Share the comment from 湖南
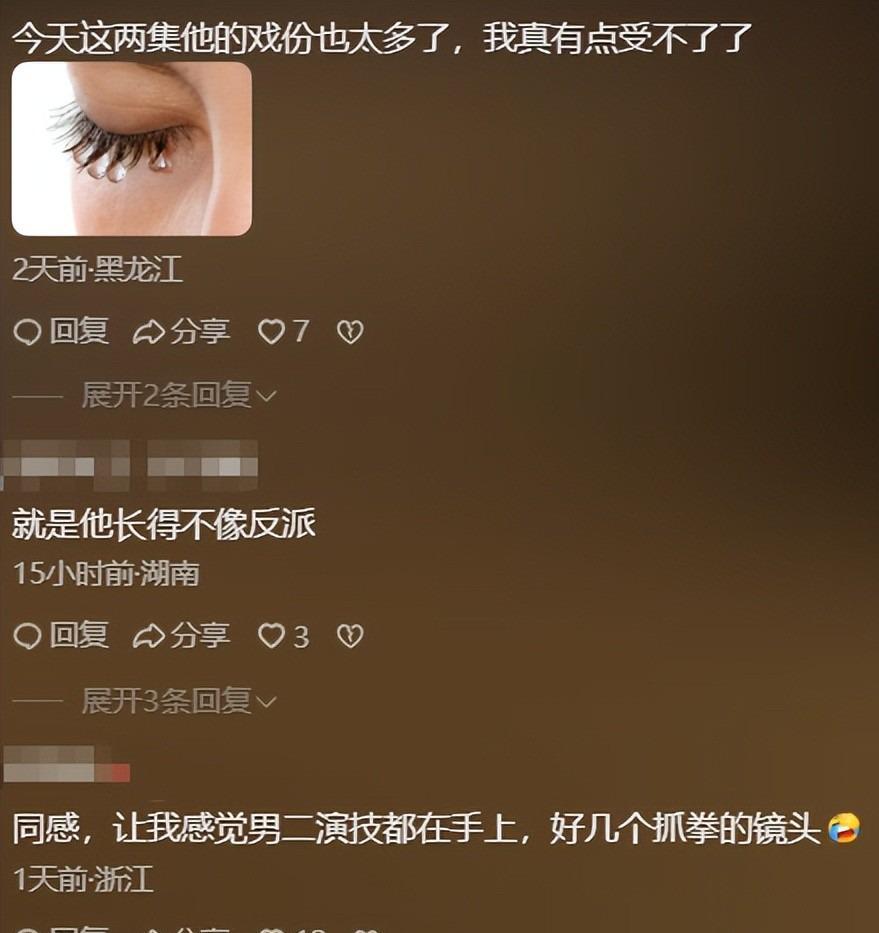 pos(181,635)
